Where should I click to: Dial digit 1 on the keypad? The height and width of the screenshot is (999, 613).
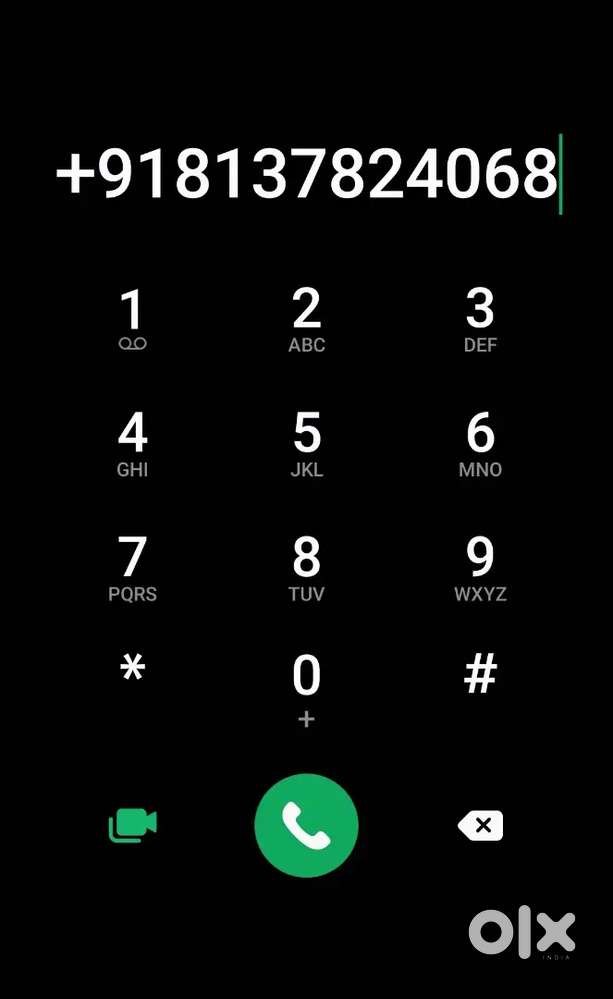(x=132, y=319)
